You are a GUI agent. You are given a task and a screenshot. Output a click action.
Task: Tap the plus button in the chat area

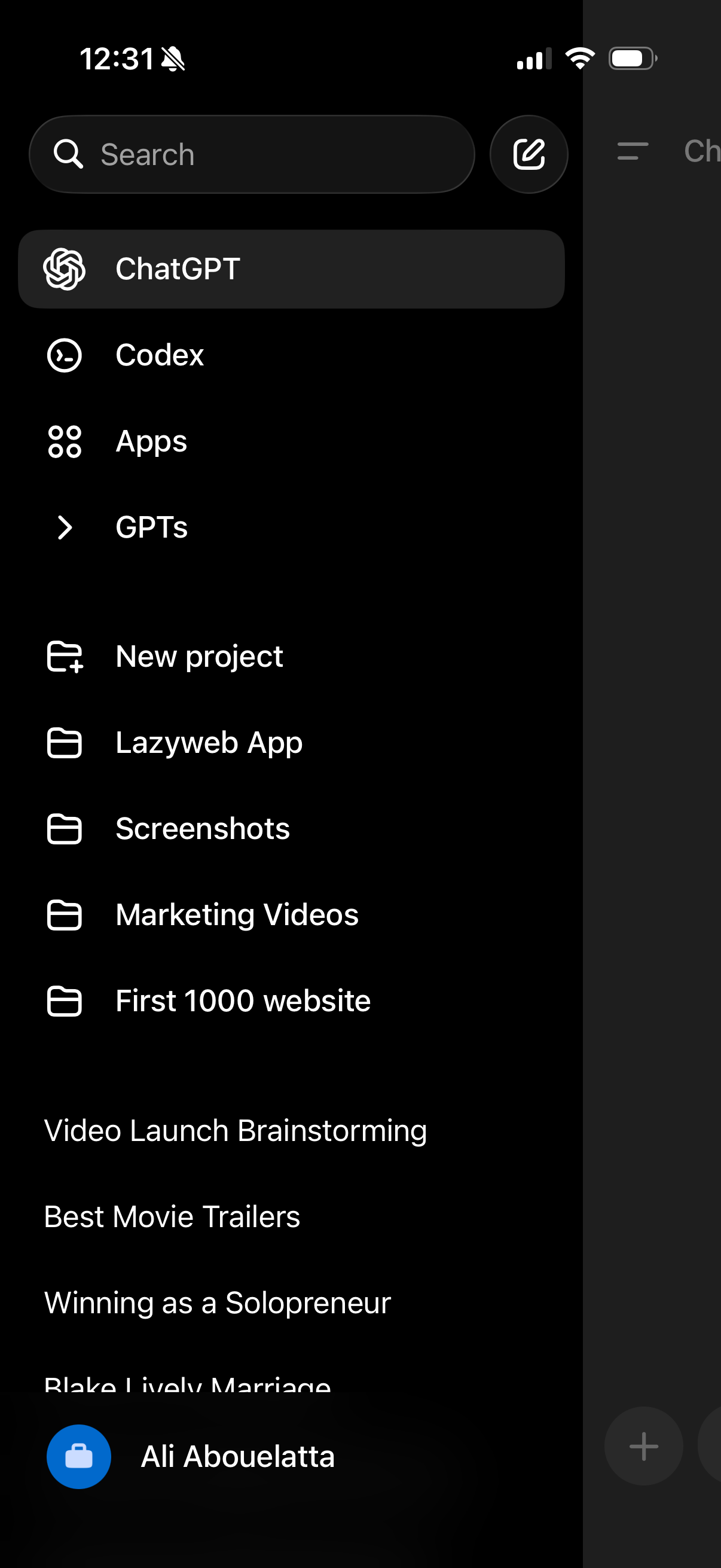click(x=643, y=1445)
